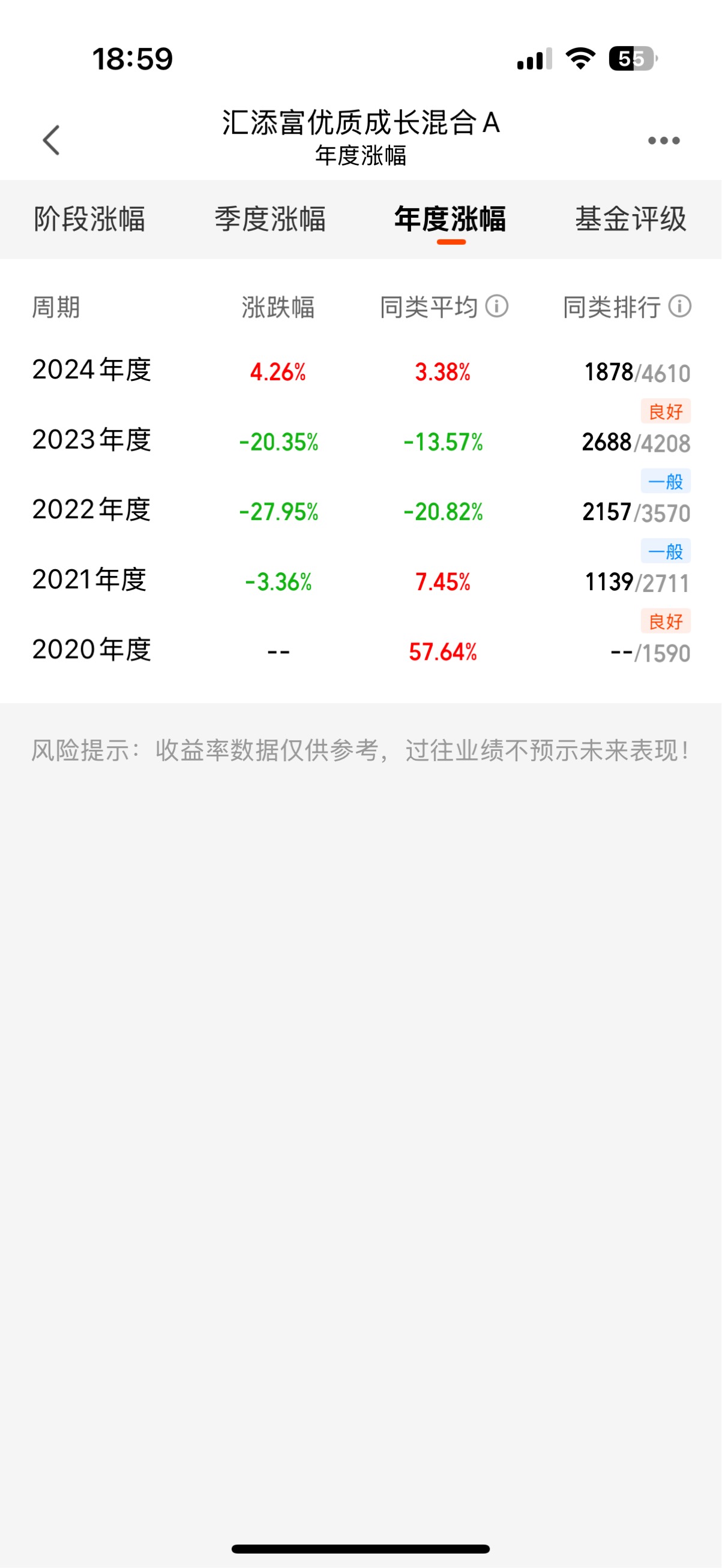This screenshot has width=722, height=1568.
Task: Switch to the 阶段涨幅 tab
Action: pos(89,219)
